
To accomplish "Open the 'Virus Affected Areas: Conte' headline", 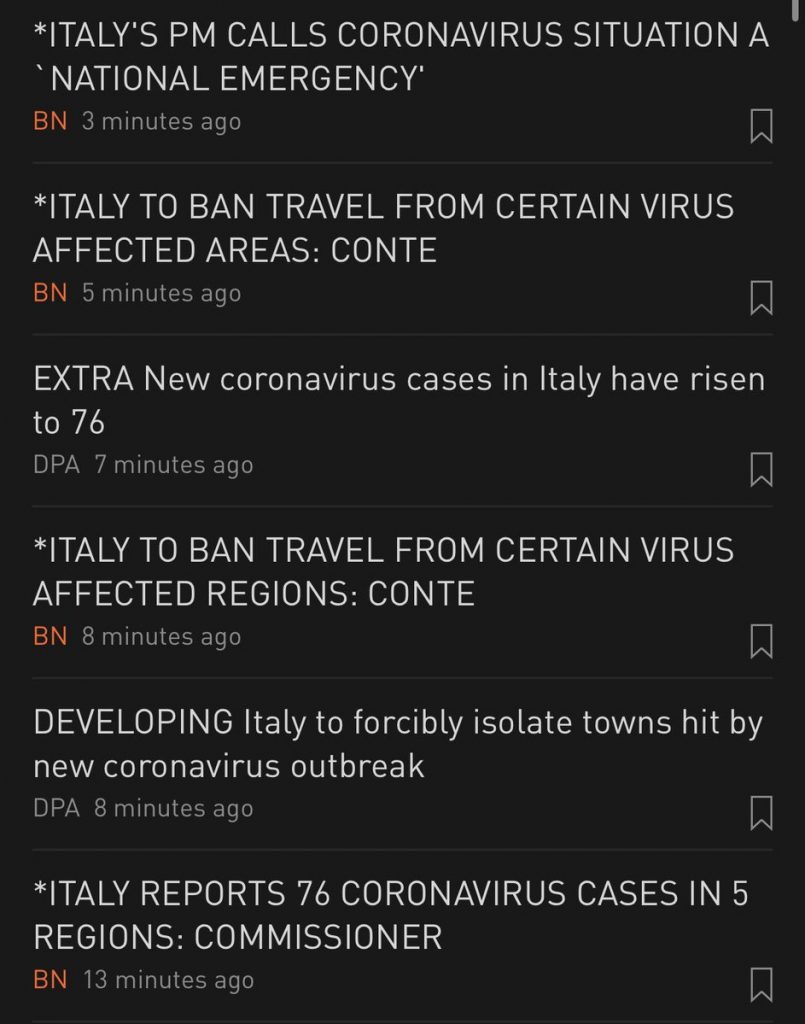I will [x=383, y=228].
